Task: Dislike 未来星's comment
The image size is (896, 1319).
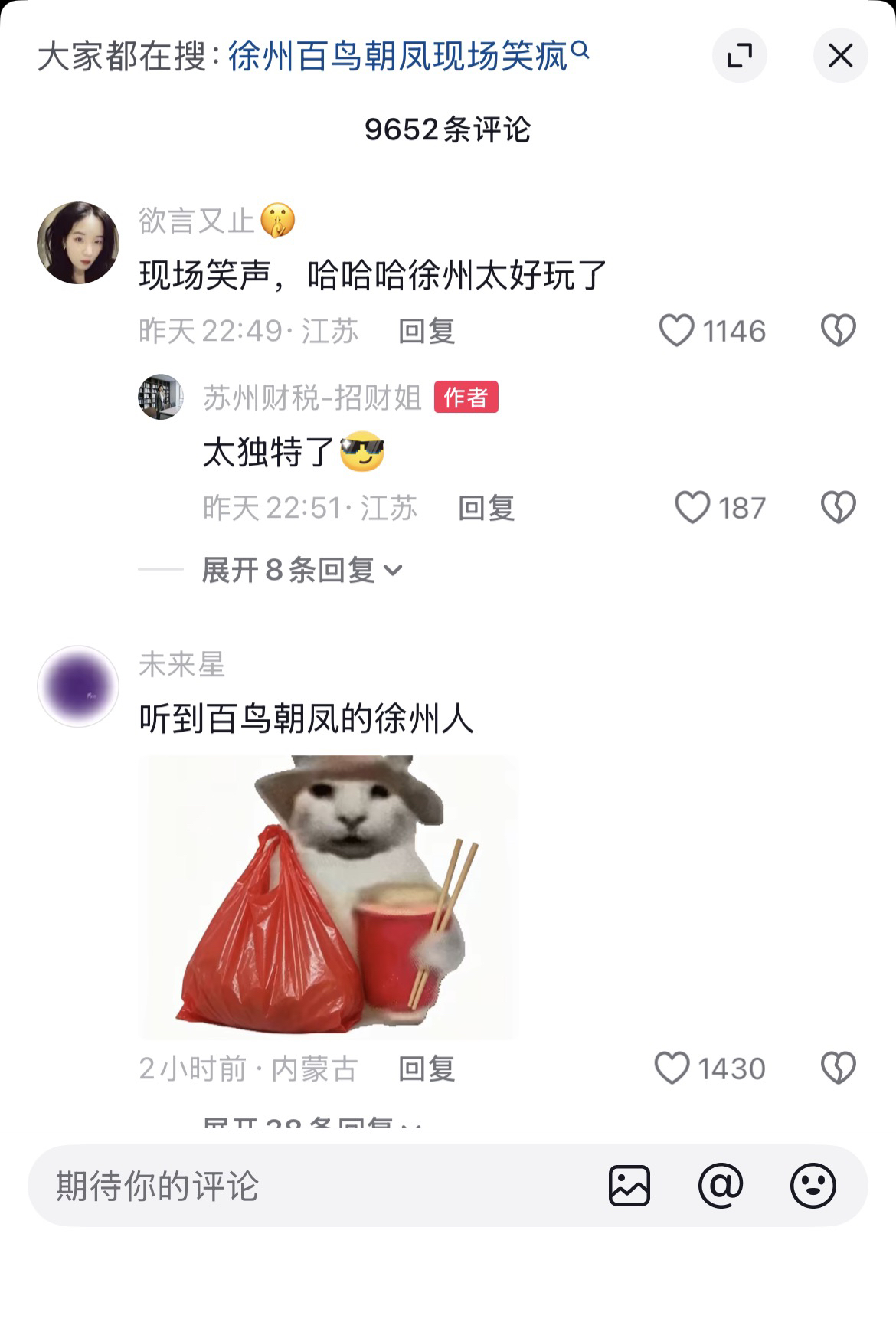Action: tap(838, 1069)
